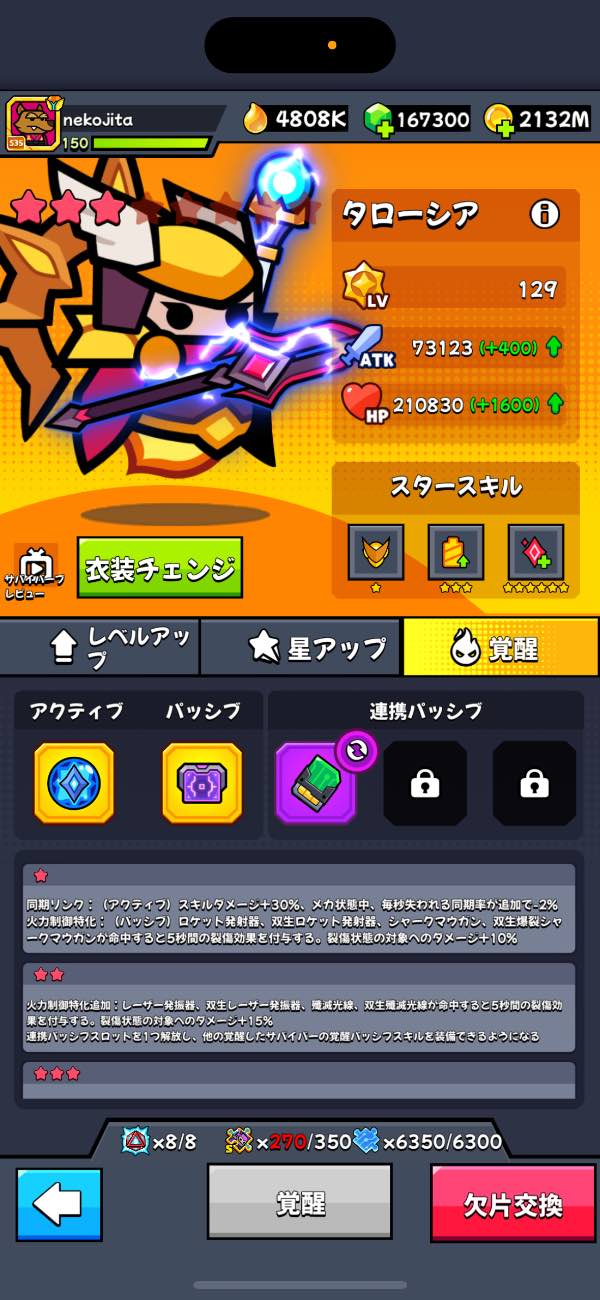Open nekojita player profile avatar
The image size is (600, 1300).
(x=32, y=124)
